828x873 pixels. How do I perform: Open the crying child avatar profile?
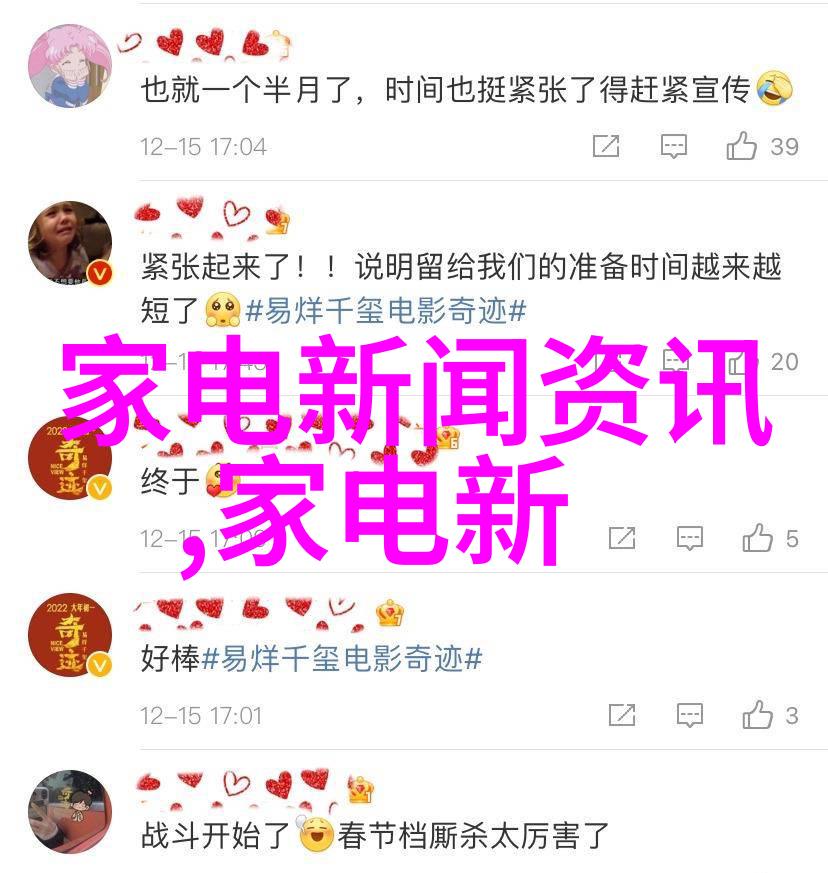coord(69,243)
